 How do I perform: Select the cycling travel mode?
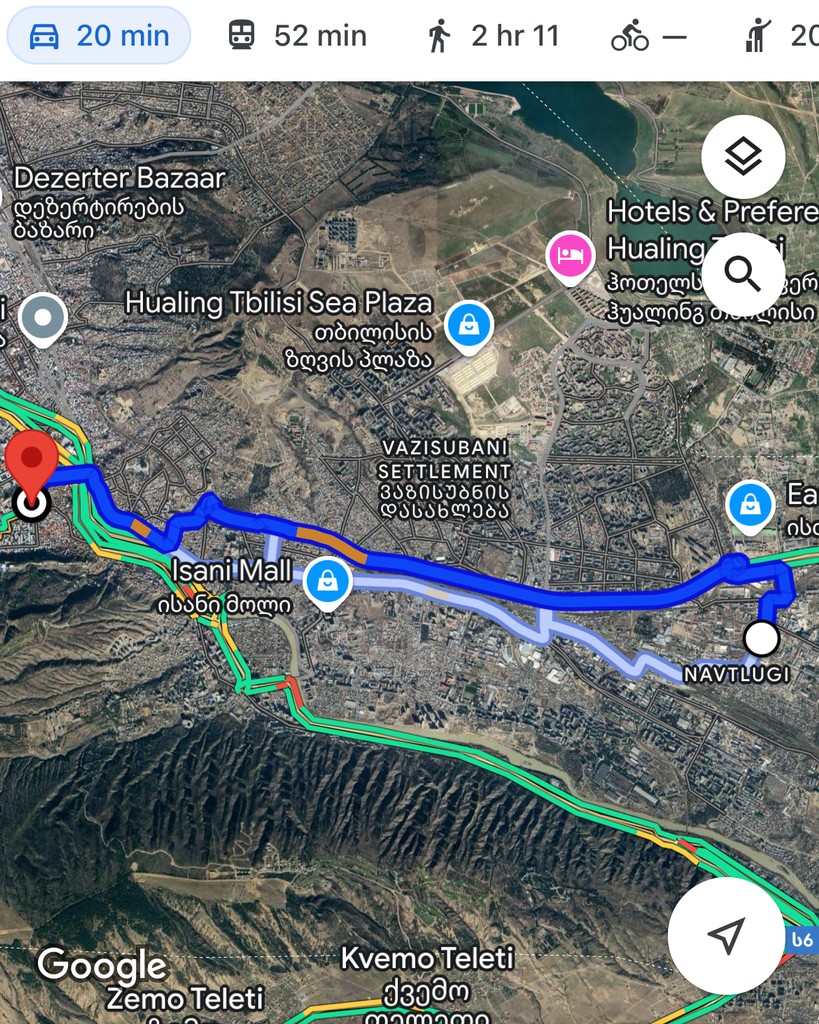pos(649,36)
